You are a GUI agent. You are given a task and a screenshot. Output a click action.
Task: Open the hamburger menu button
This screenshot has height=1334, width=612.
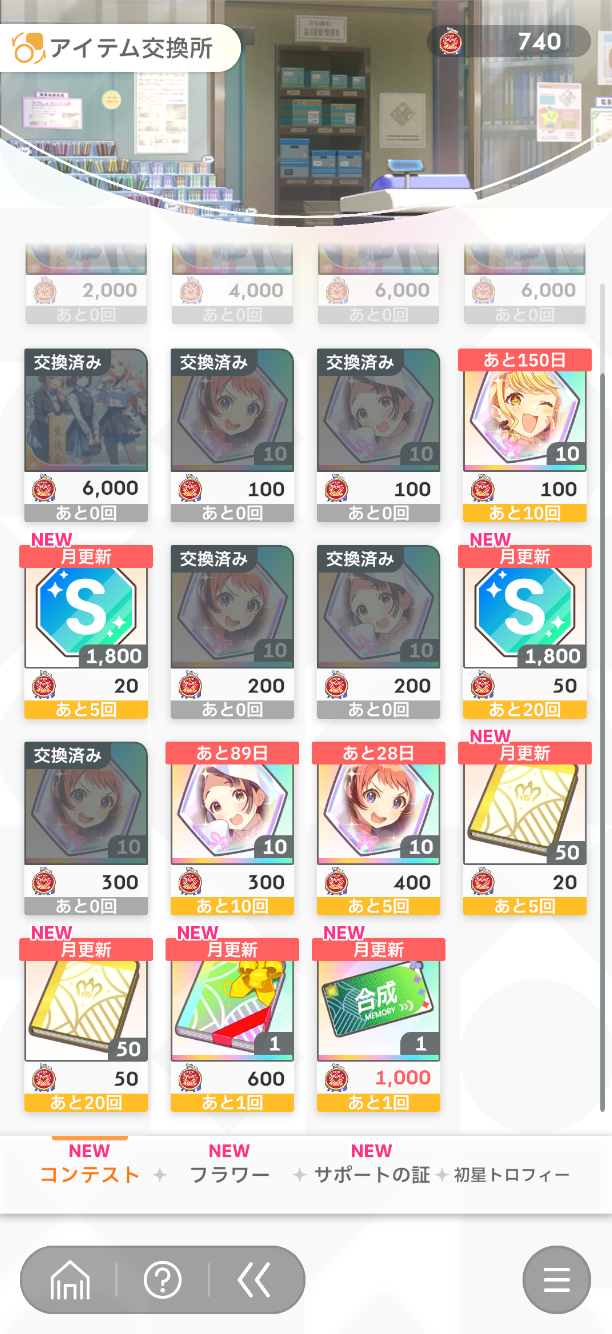pos(556,1279)
